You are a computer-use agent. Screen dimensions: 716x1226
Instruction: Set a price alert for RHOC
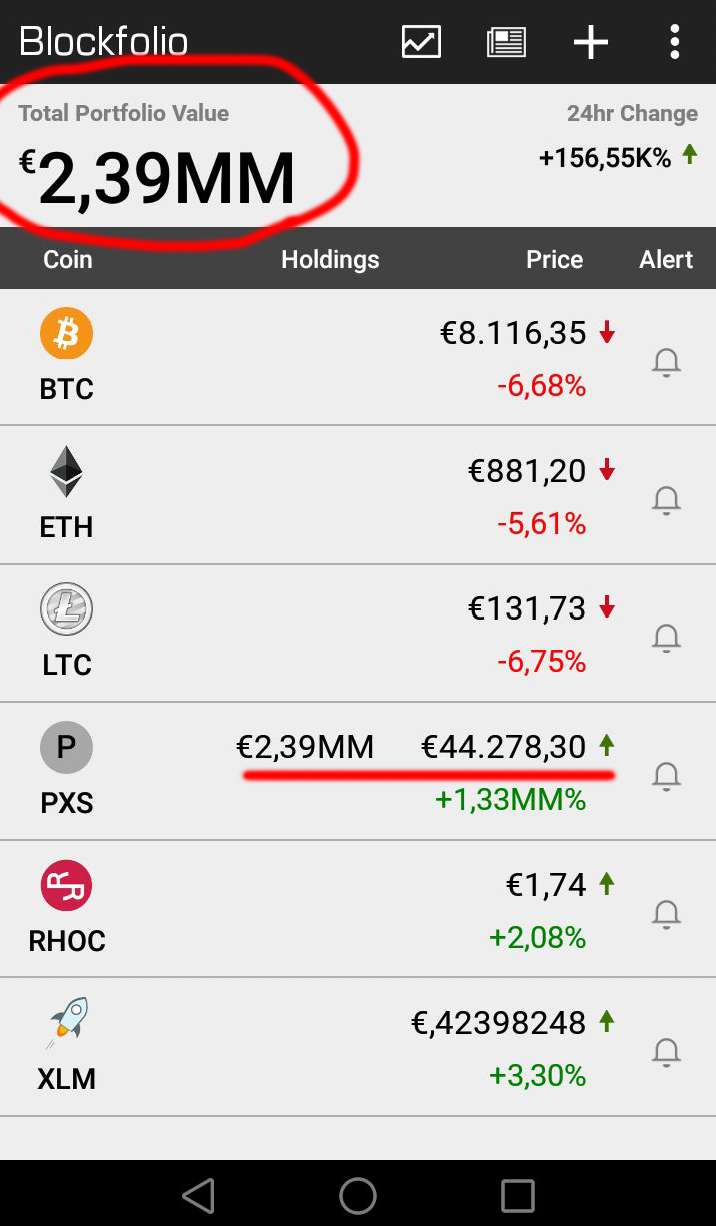[666, 913]
